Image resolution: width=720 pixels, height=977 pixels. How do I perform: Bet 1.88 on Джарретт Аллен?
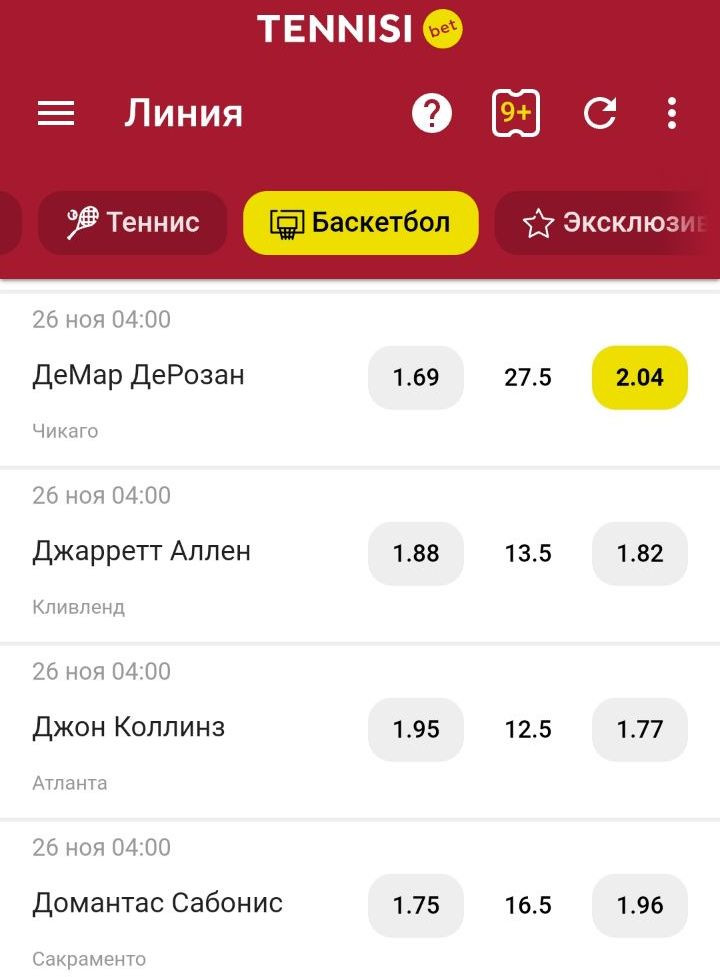coord(416,554)
